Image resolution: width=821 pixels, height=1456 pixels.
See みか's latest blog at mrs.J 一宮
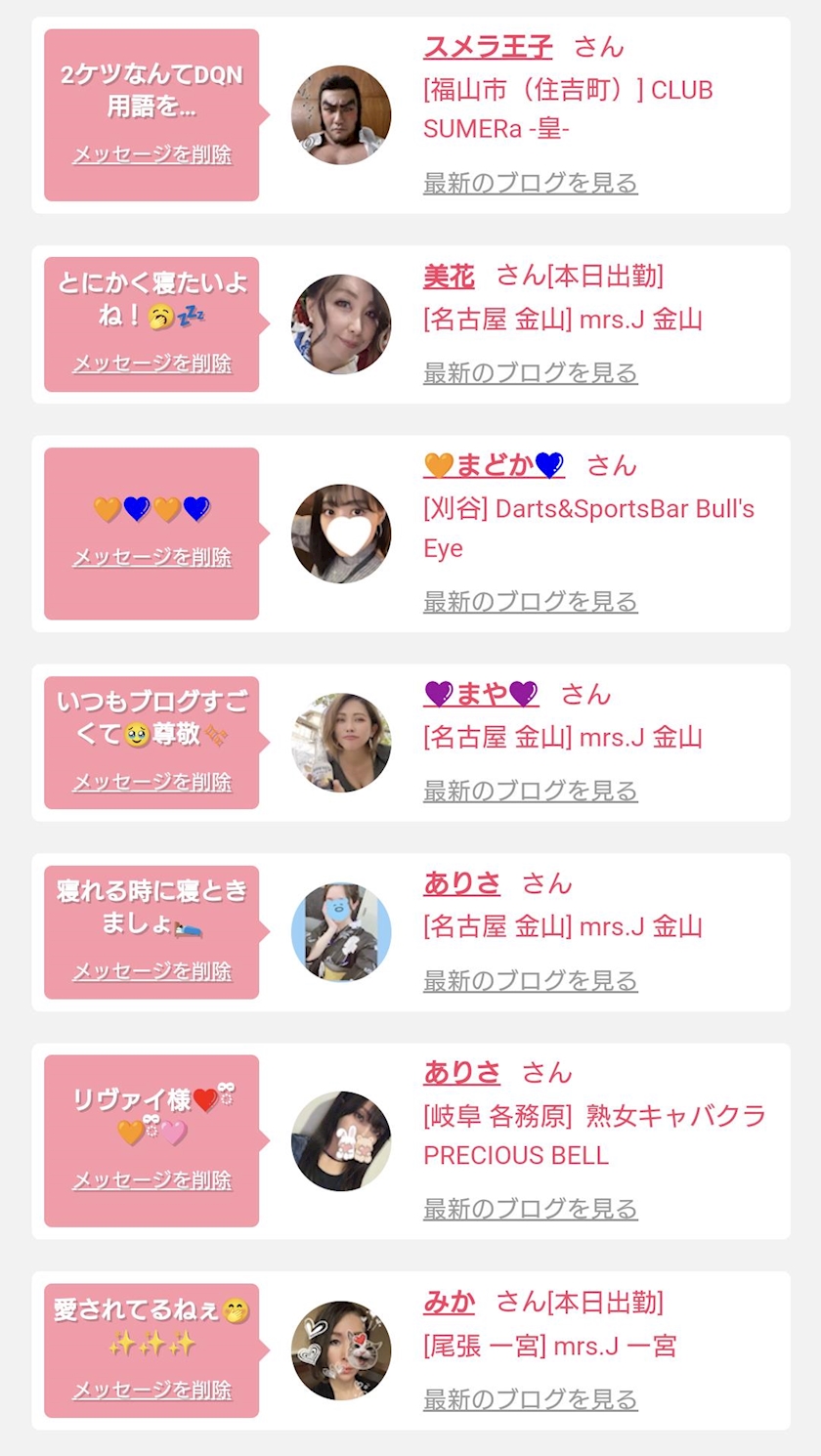tap(530, 1399)
